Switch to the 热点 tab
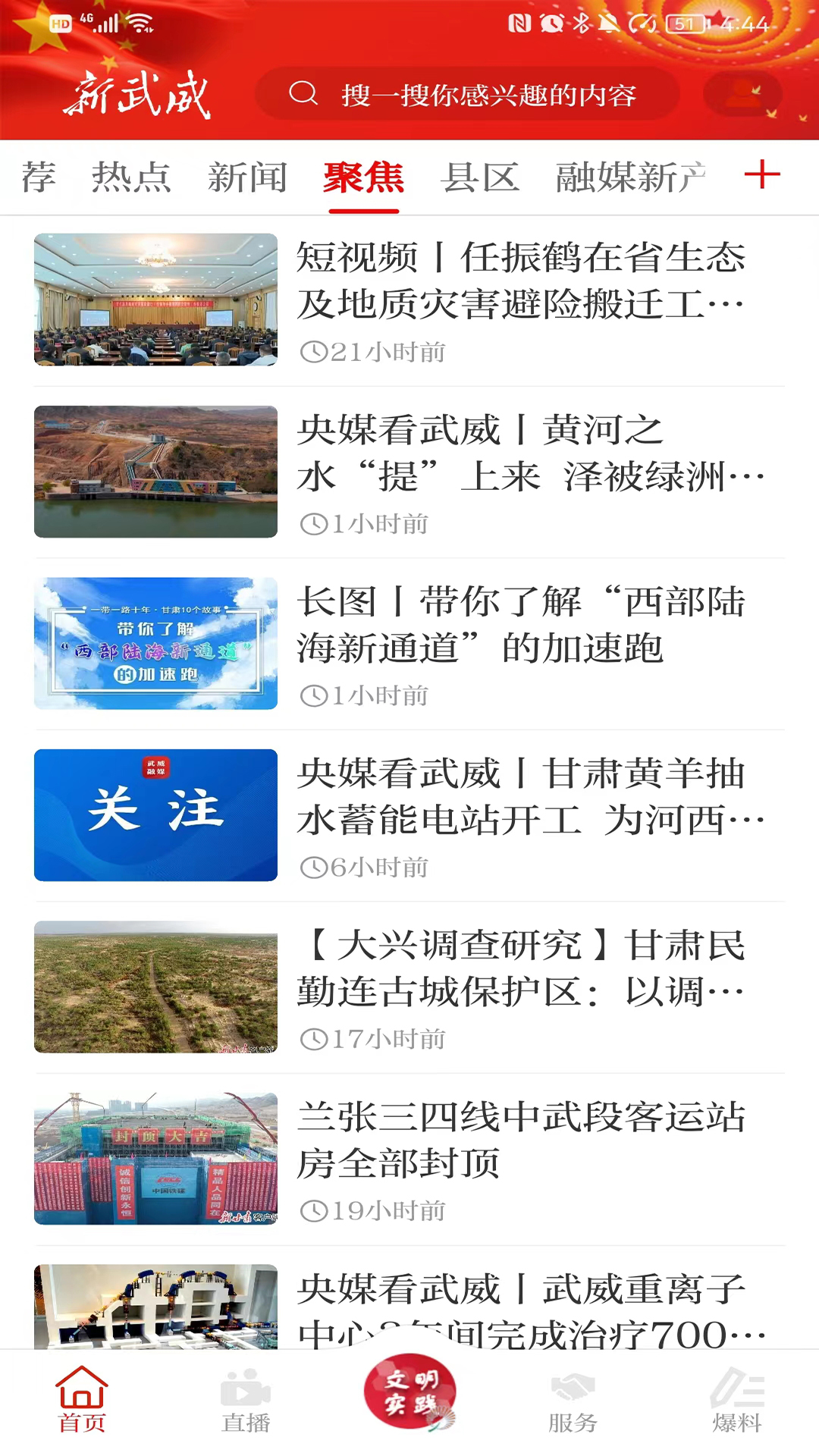819x1456 pixels. (x=131, y=176)
